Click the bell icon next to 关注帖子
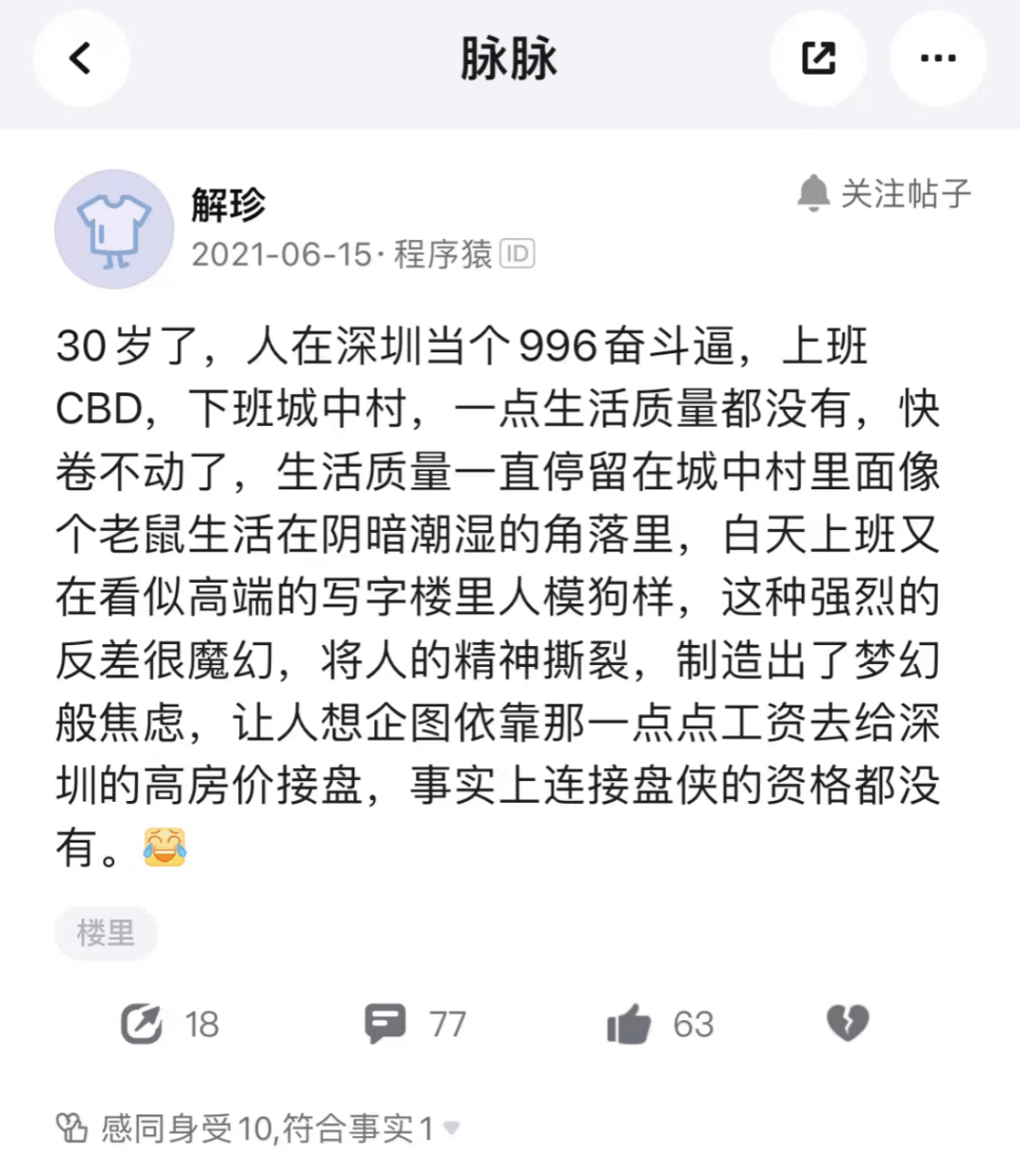 (812, 194)
